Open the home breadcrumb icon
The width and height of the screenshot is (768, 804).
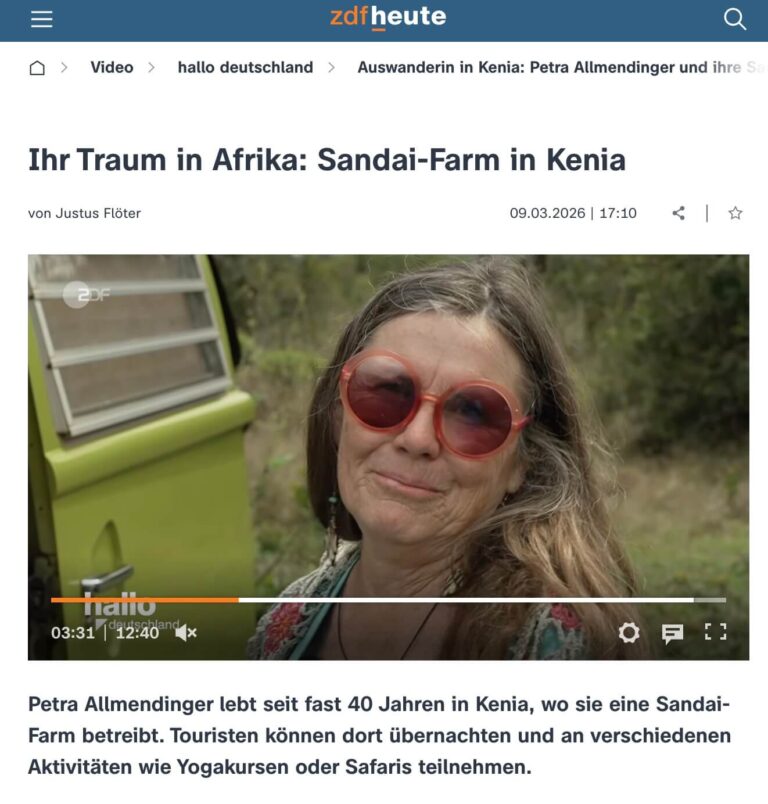click(x=37, y=68)
